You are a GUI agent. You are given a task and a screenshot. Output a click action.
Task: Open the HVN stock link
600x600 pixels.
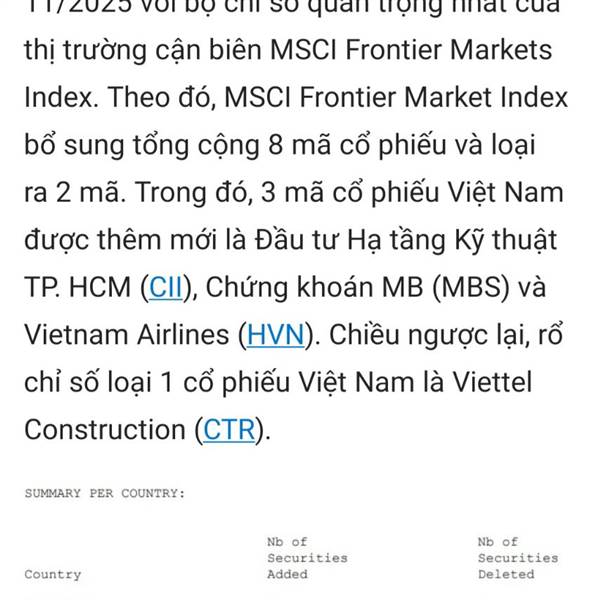tap(276, 335)
